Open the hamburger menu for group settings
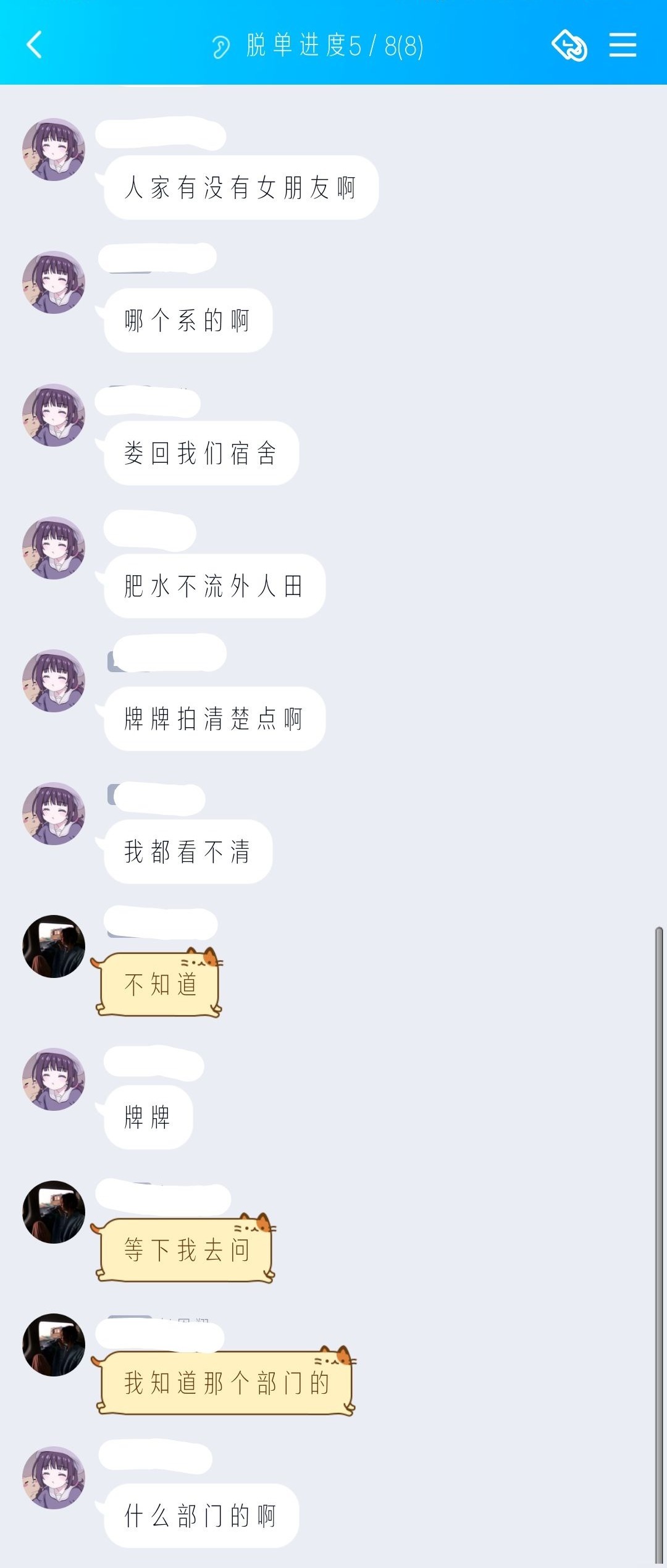The height and width of the screenshot is (1568, 667). 623,44
